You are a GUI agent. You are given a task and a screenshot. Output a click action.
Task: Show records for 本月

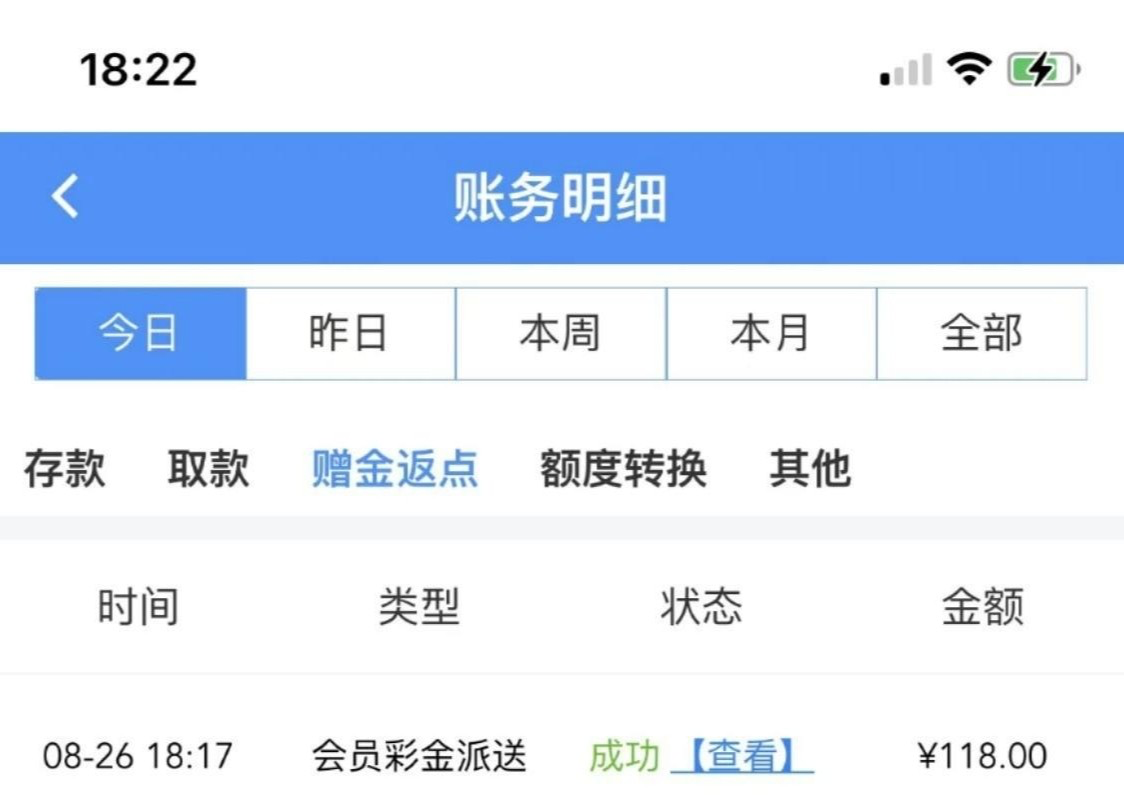771,334
